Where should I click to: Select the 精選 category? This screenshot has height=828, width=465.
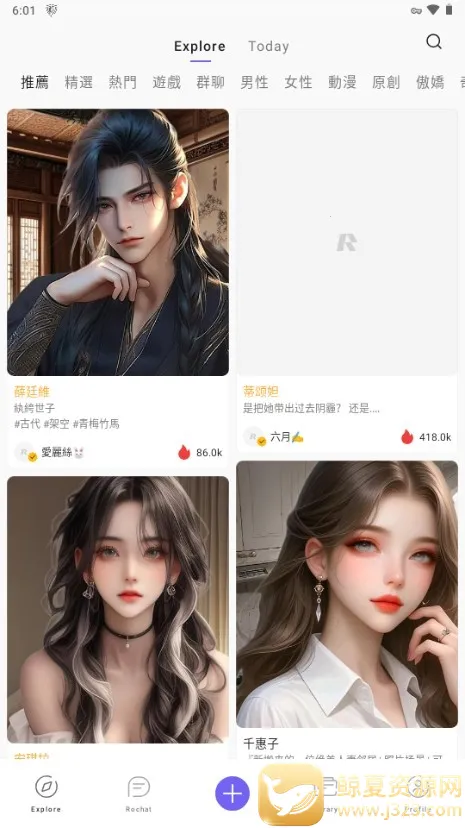[x=79, y=82]
